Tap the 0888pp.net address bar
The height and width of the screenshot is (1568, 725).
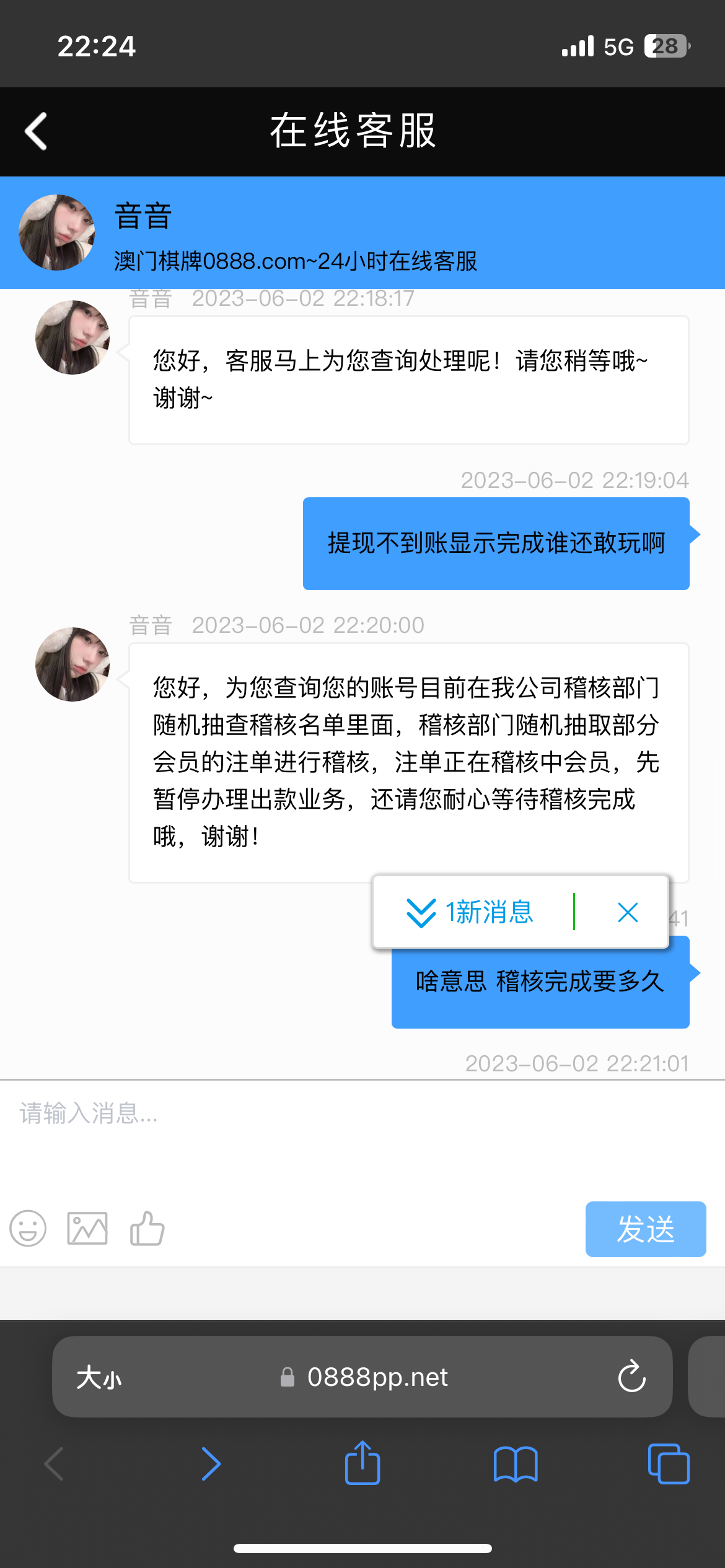[377, 1377]
